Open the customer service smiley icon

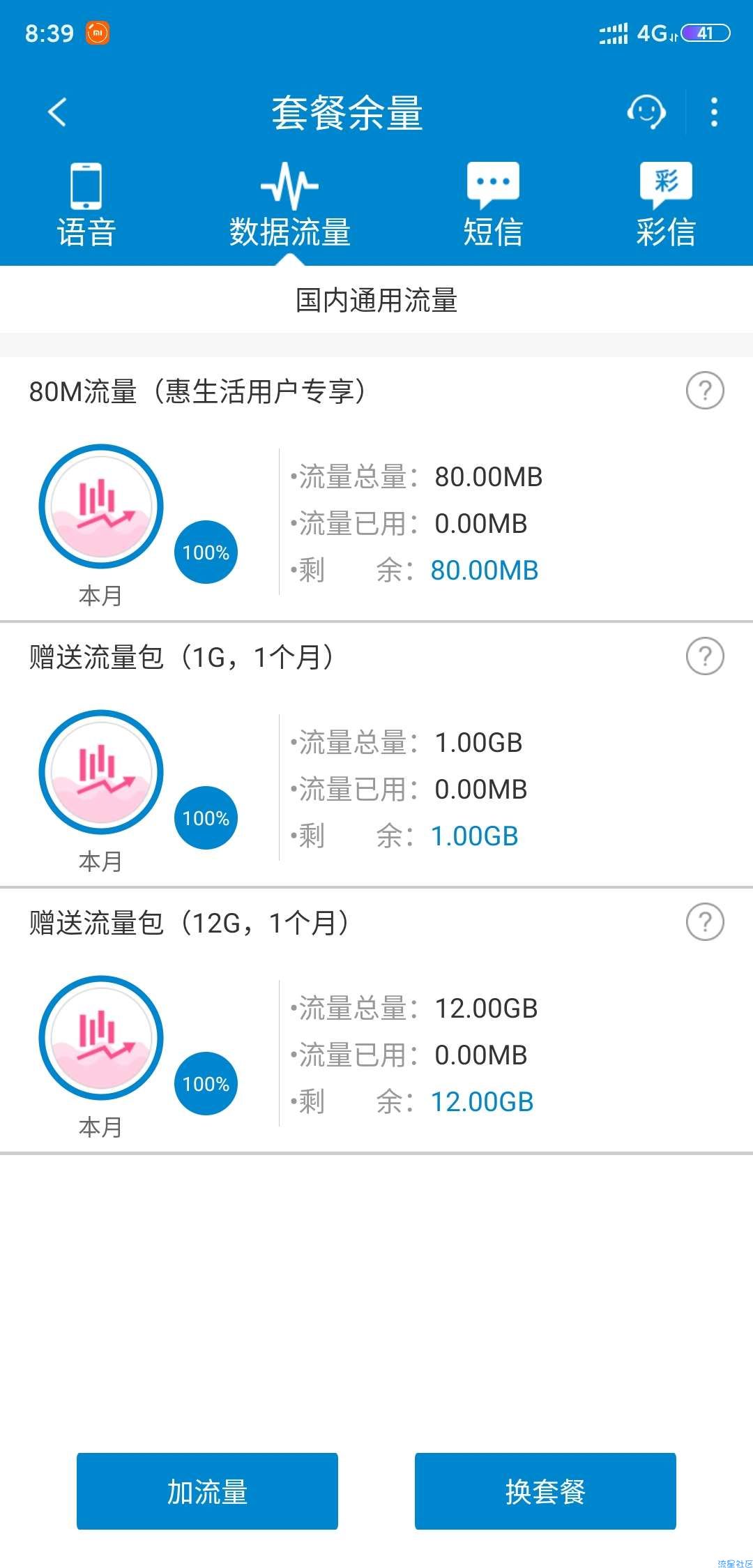646,112
